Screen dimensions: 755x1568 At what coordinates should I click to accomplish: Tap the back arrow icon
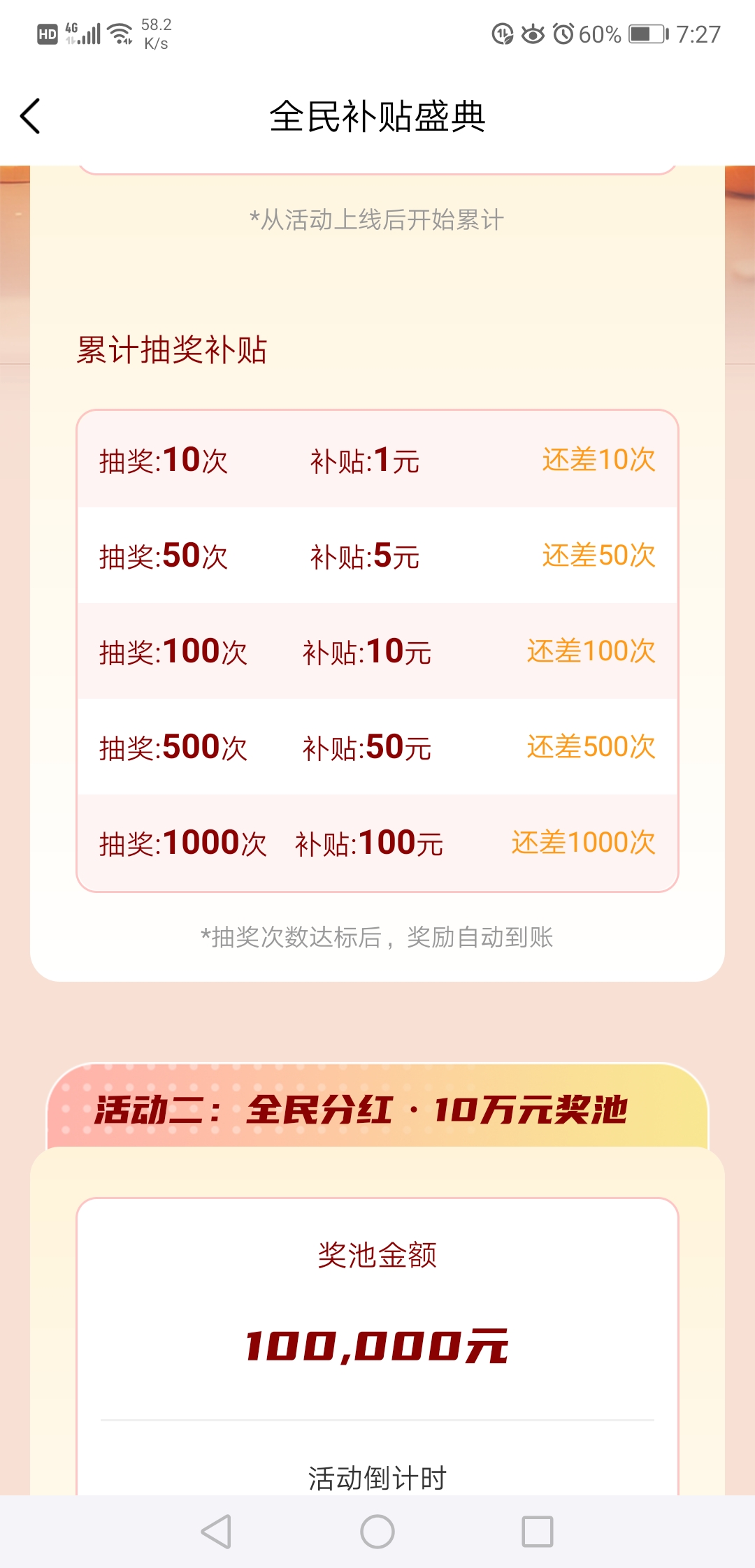coord(30,116)
